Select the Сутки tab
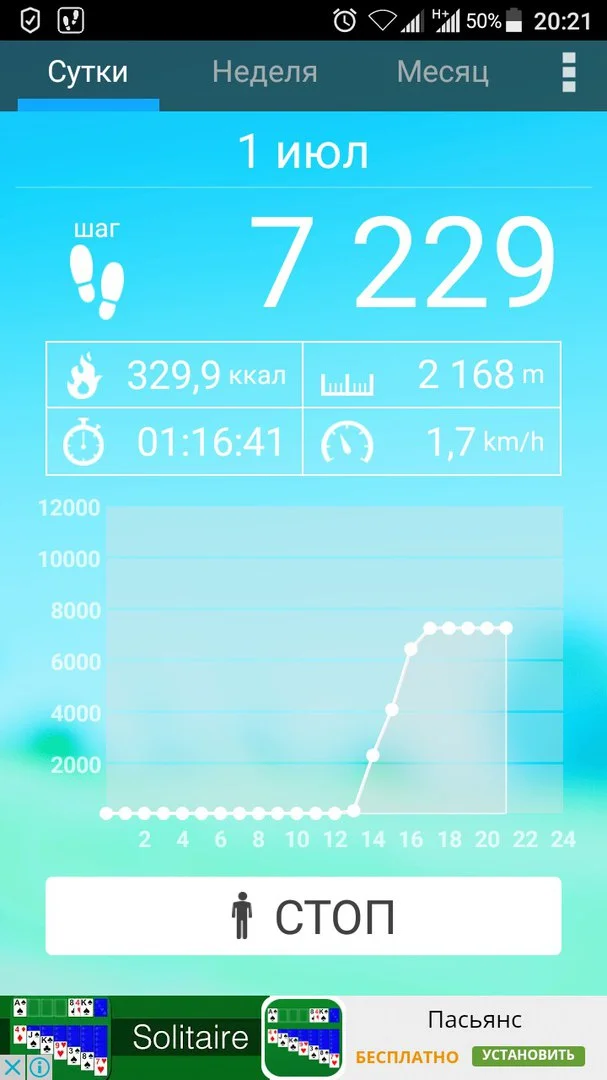The width and height of the screenshot is (607, 1080). tap(88, 72)
